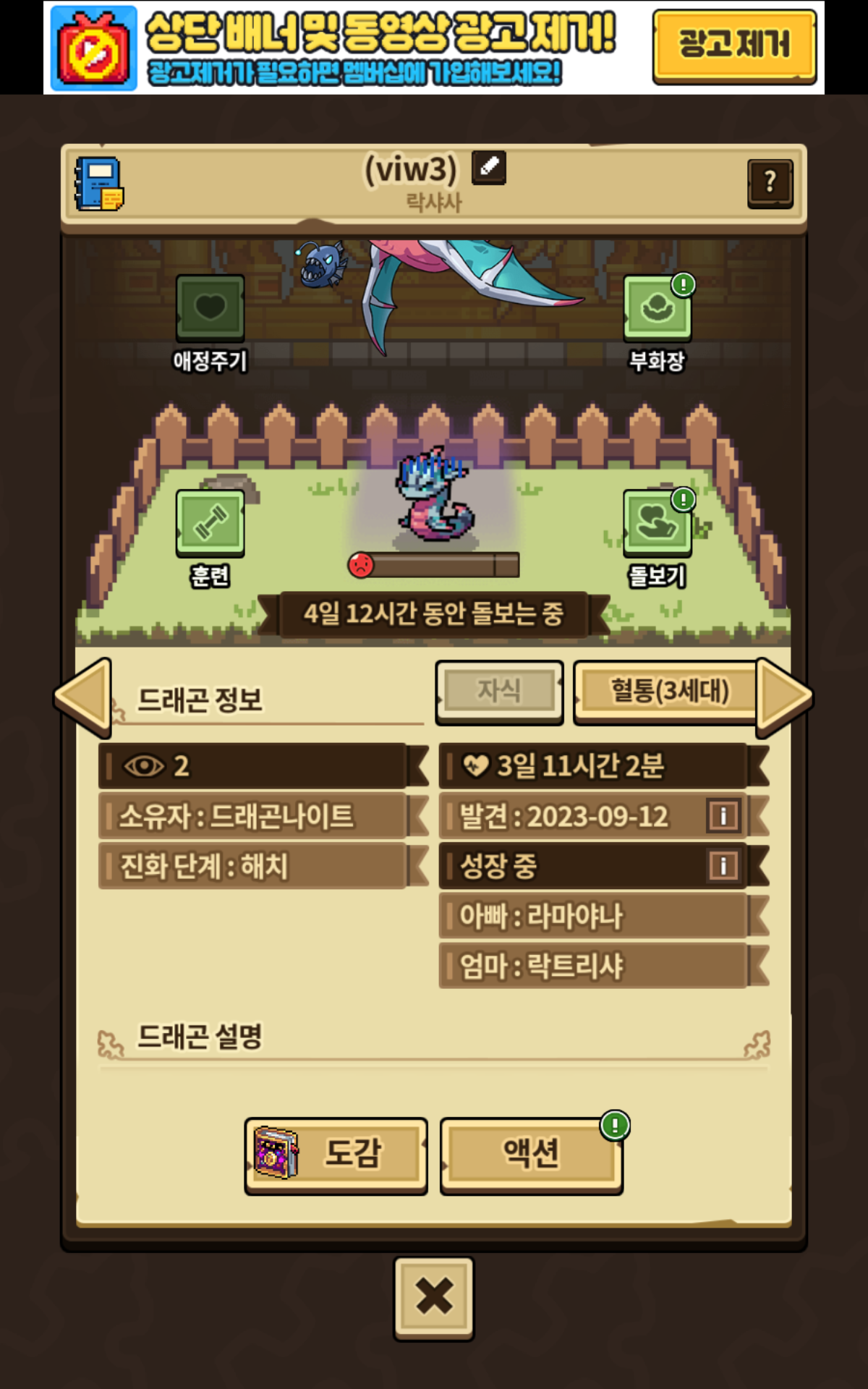Tap the 애정주기 heart button

(210, 308)
